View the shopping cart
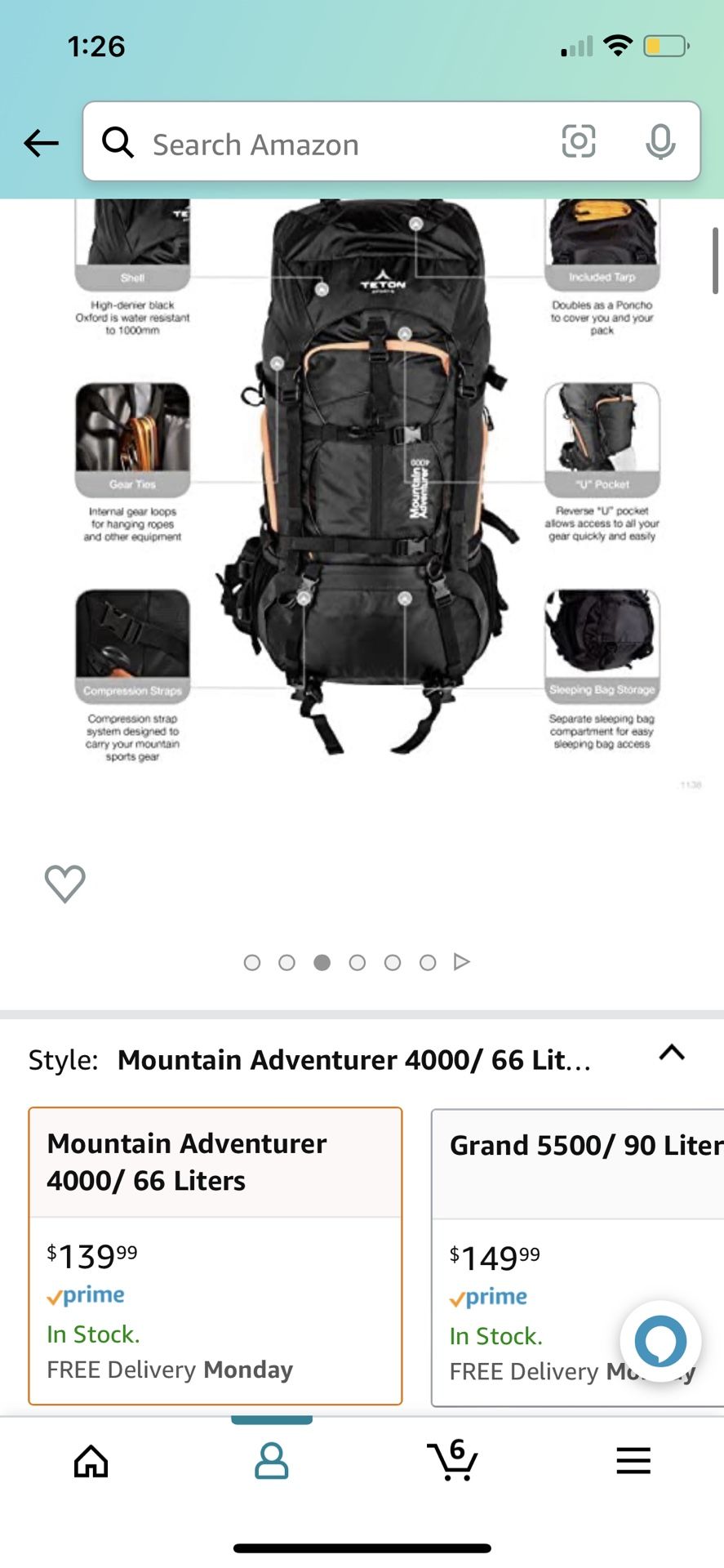Viewport: 724px width, 1568px height. point(452,1460)
